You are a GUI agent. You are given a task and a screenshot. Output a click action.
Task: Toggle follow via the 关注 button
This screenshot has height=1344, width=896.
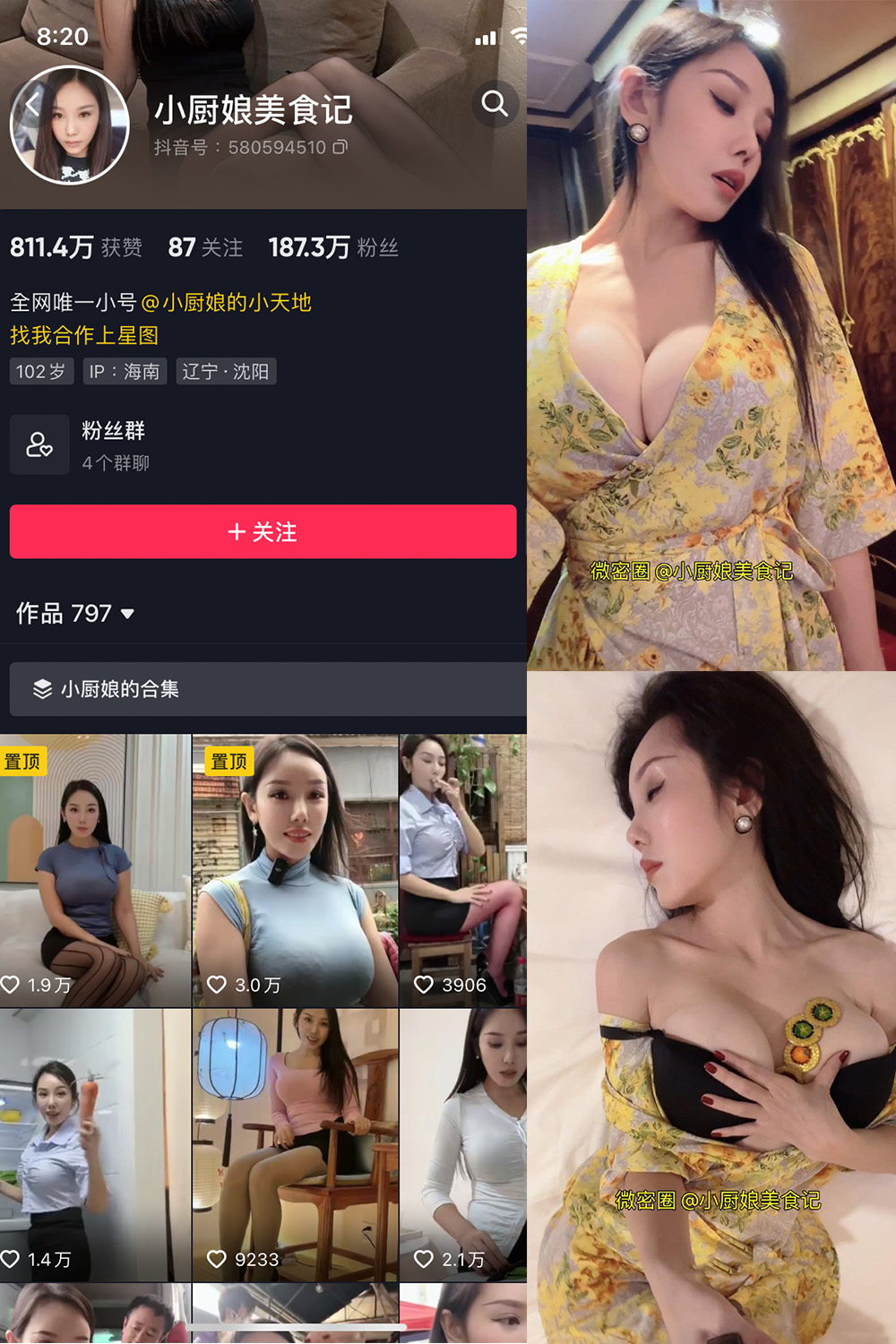[263, 532]
